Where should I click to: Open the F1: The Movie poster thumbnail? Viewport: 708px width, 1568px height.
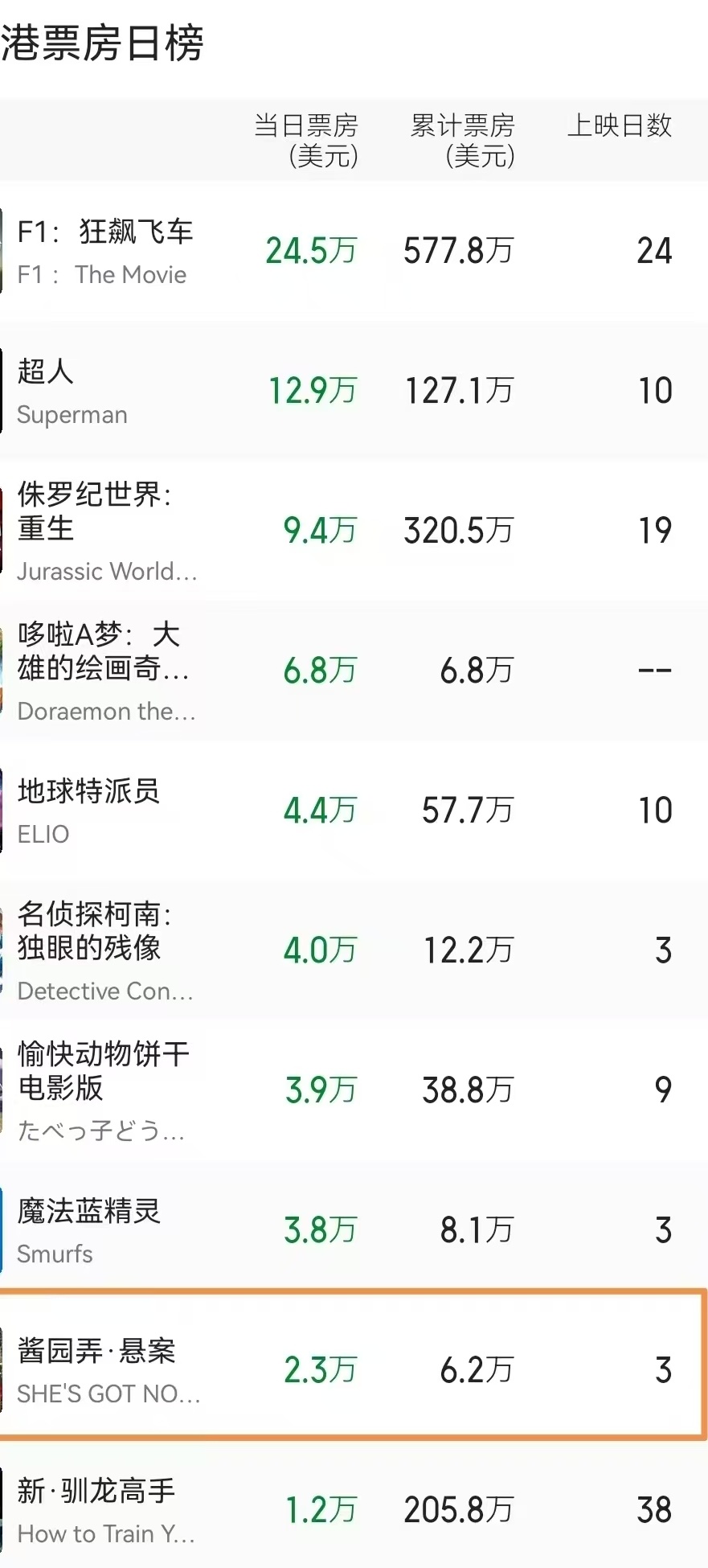click(3, 249)
